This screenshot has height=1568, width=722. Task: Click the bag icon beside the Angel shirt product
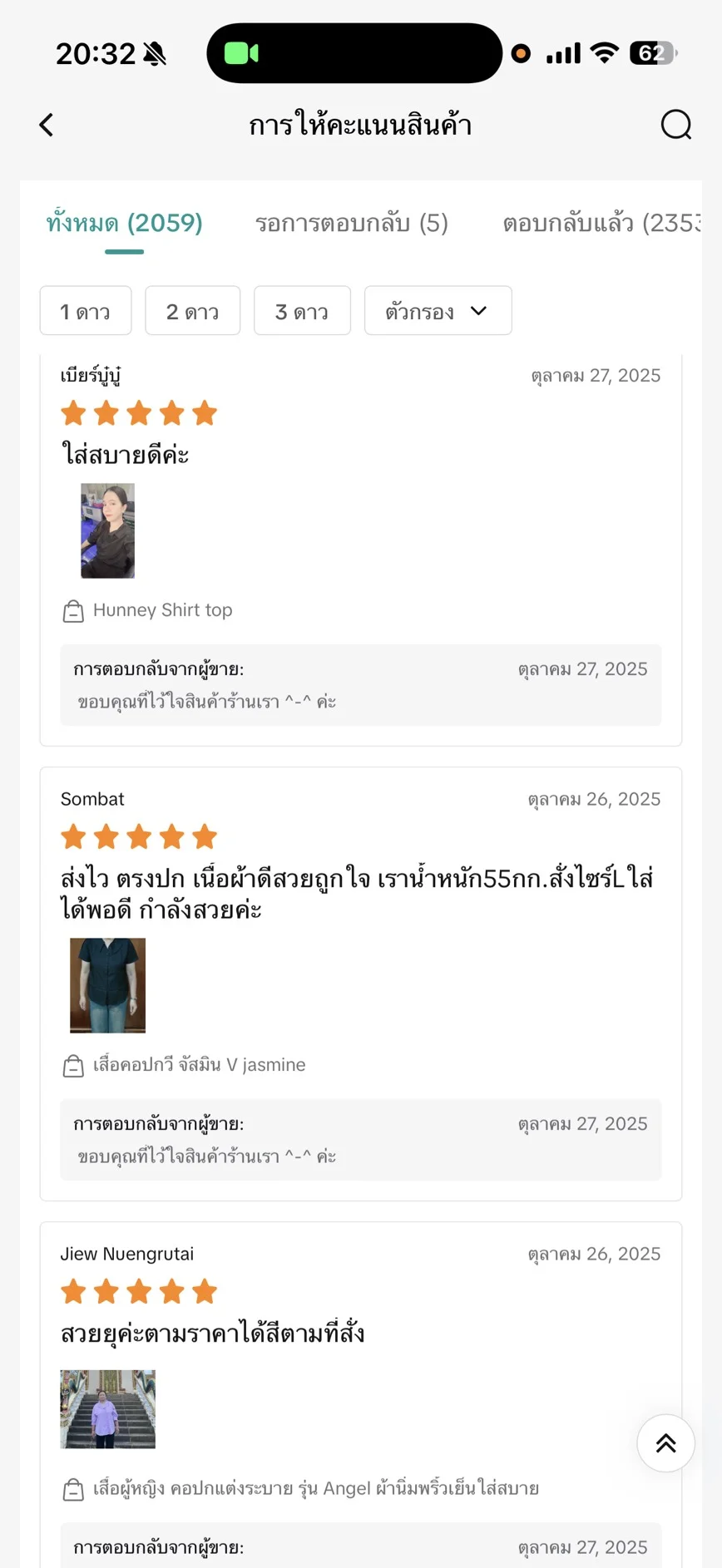pyautogui.click(x=75, y=1489)
